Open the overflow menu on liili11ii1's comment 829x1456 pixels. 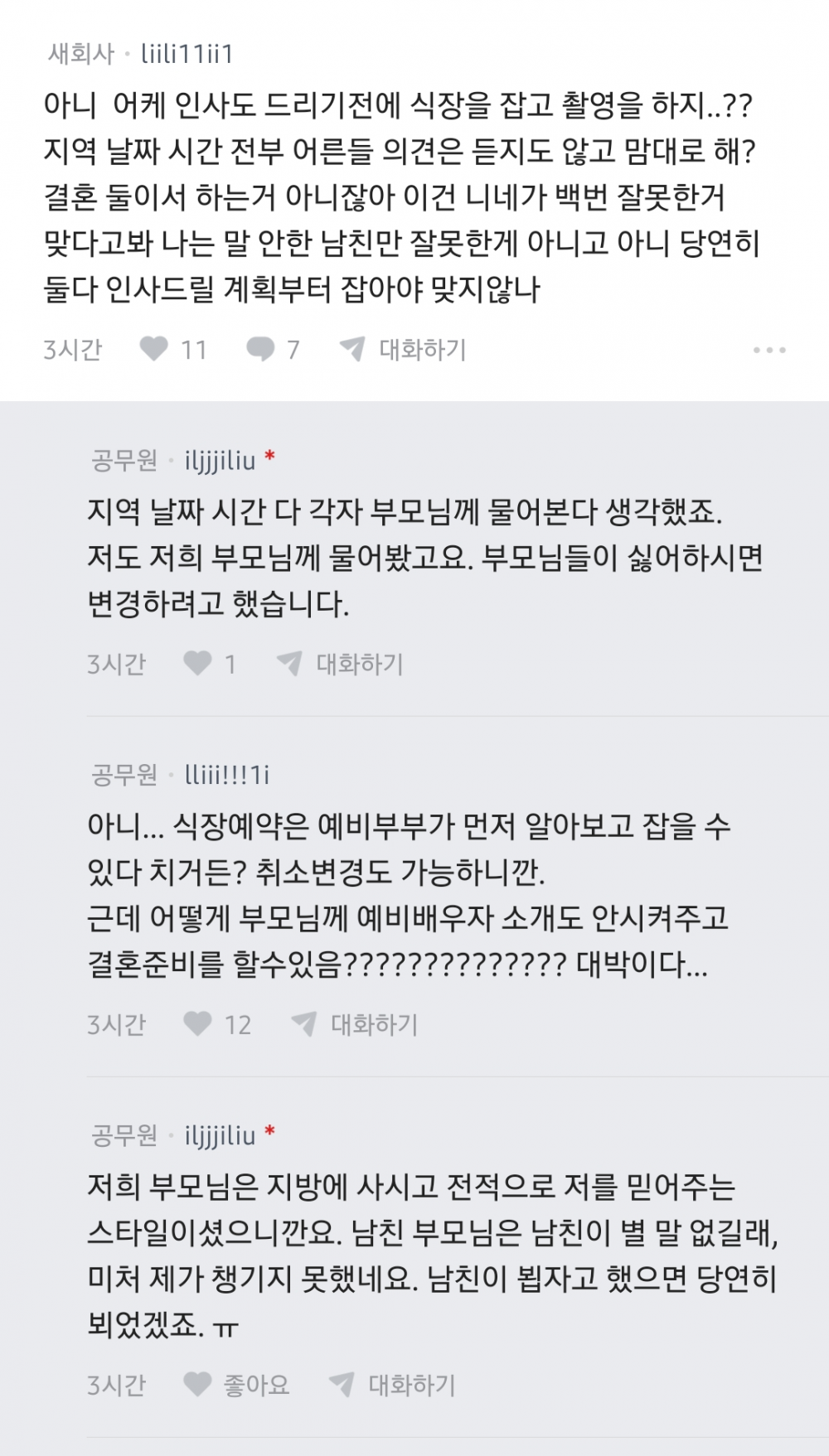(768, 350)
